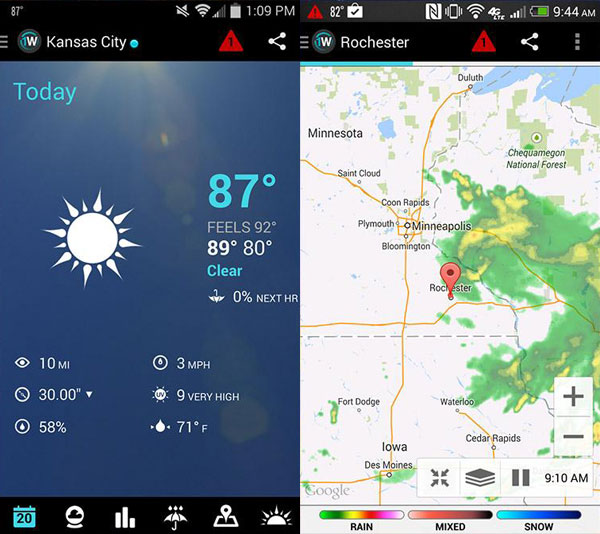
Task: Open the overflow menu on the Rochester screen
Action: click(577, 42)
